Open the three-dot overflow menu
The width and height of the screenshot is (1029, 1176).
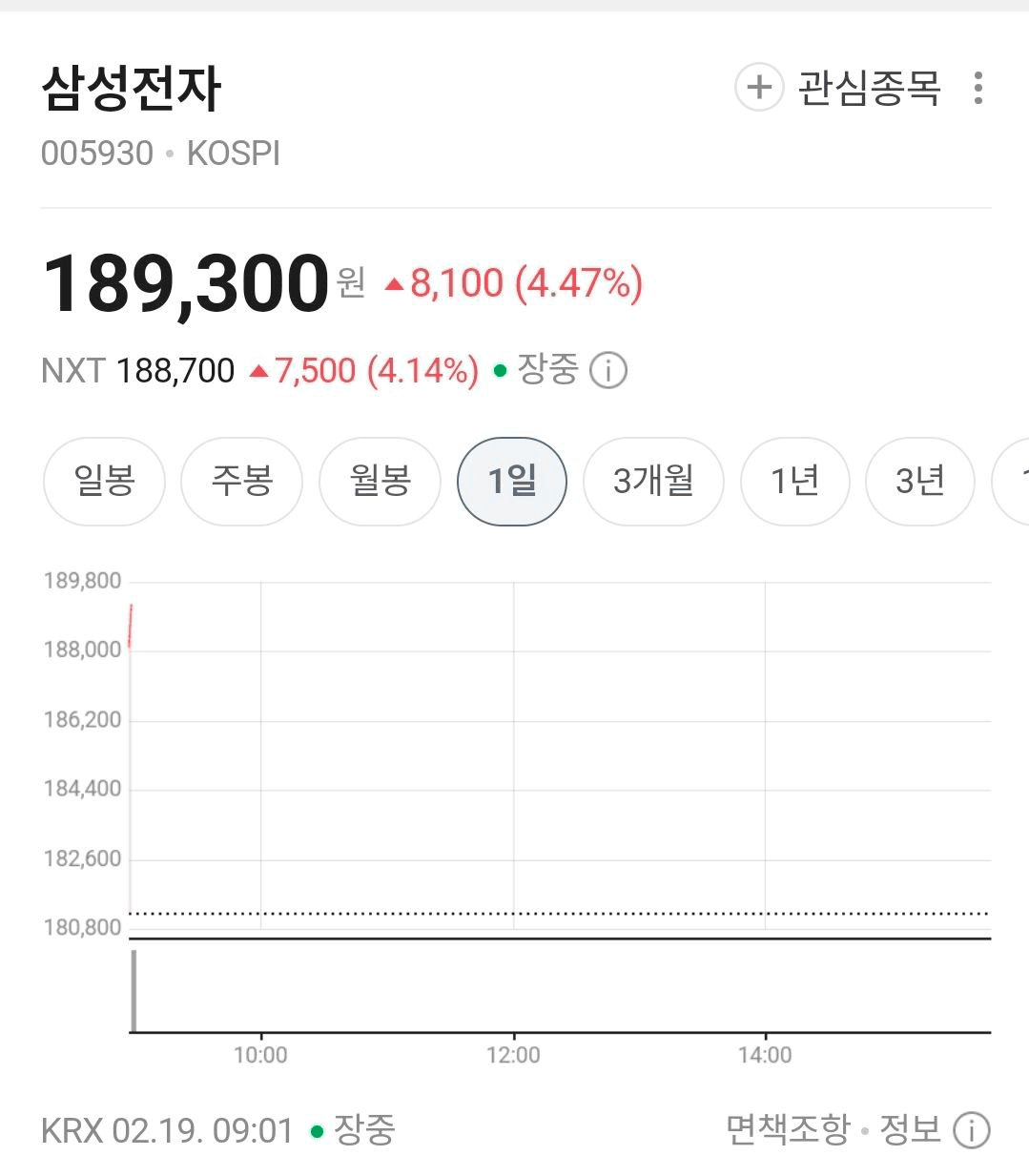click(x=978, y=88)
